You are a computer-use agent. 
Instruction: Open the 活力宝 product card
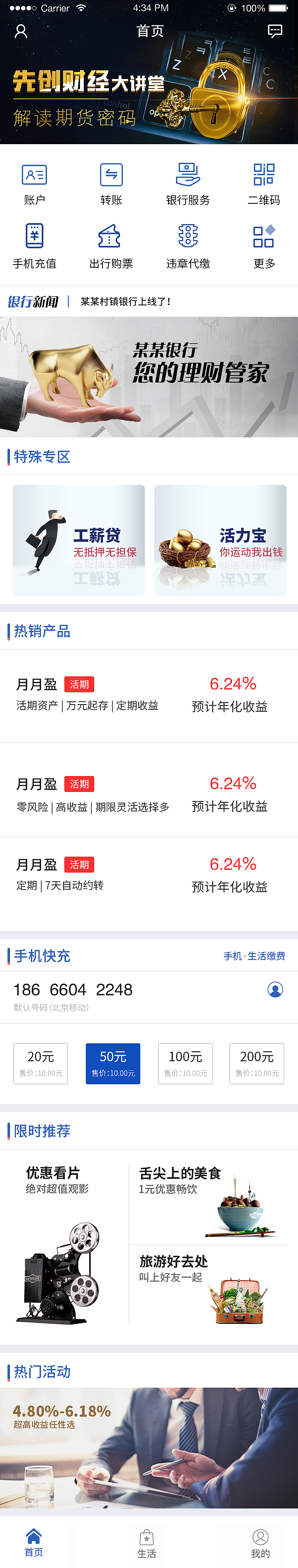click(x=220, y=540)
